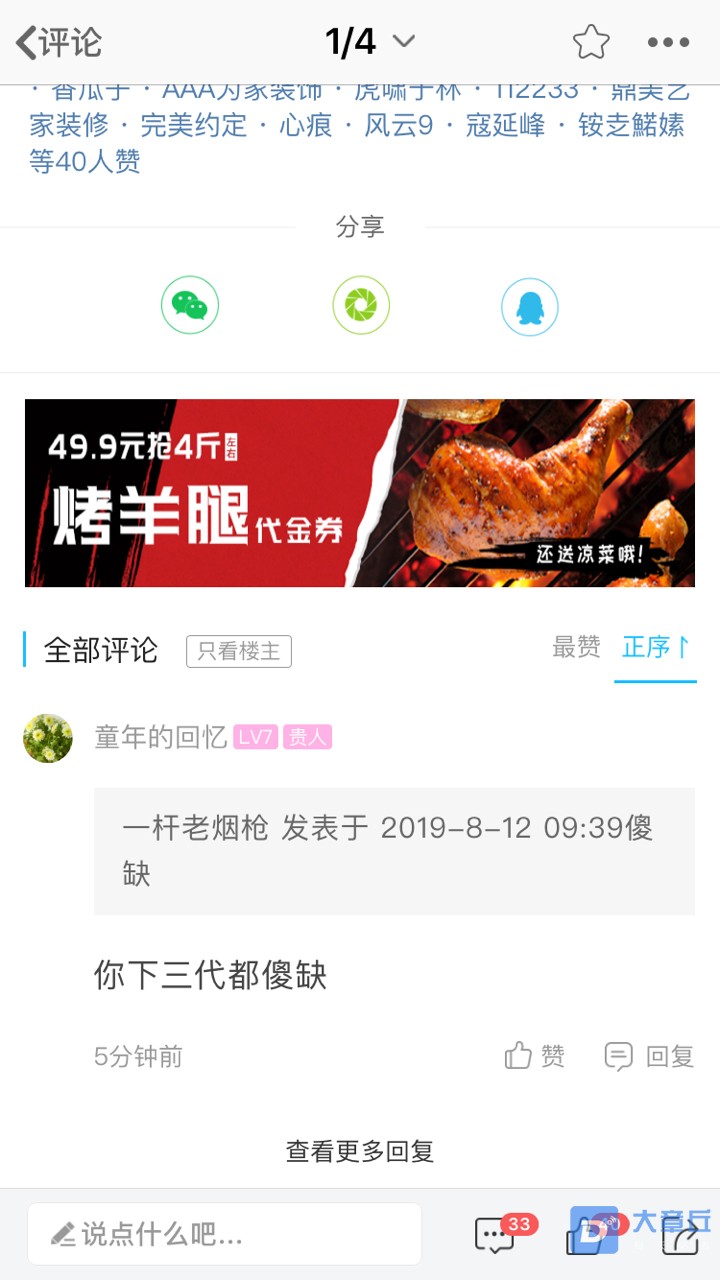Sort comments by 最赞

(x=576, y=648)
